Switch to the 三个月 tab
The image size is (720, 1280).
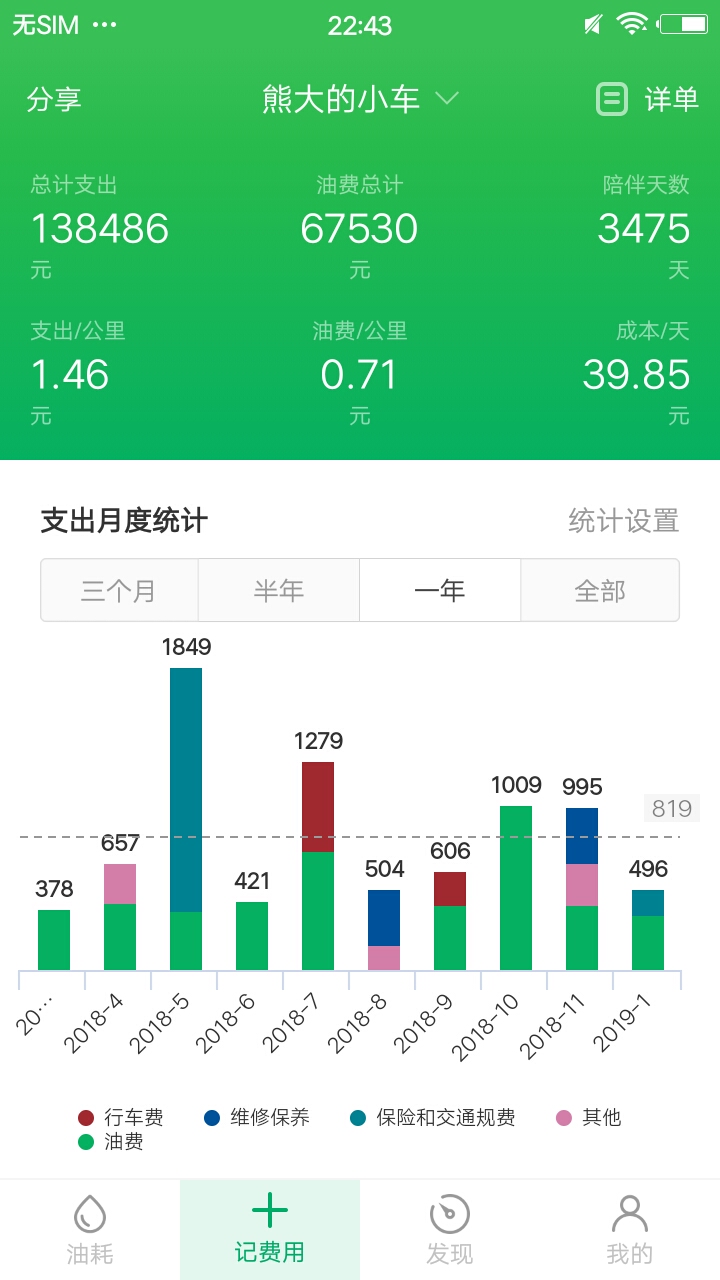[x=119, y=590]
